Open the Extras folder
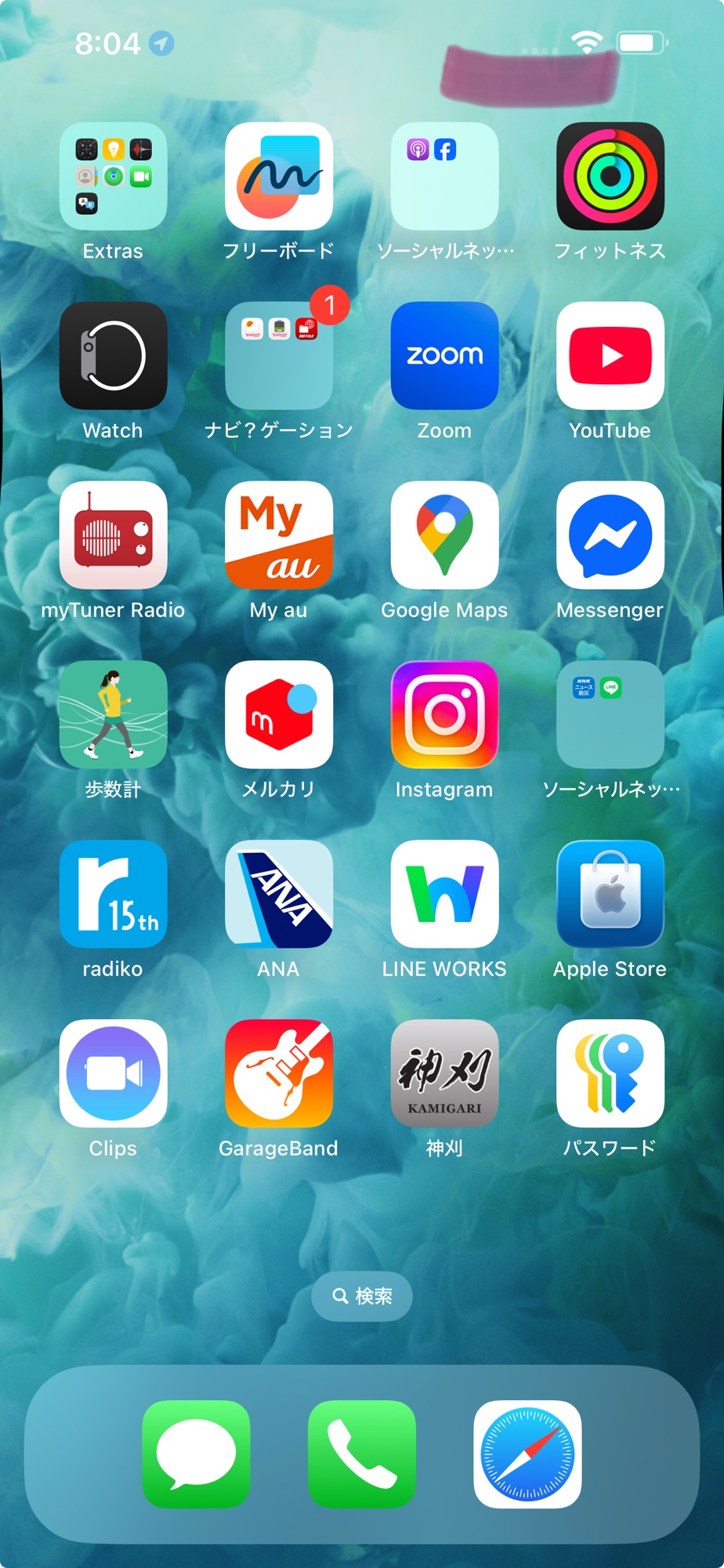The height and width of the screenshot is (1568, 724). (x=113, y=176)
